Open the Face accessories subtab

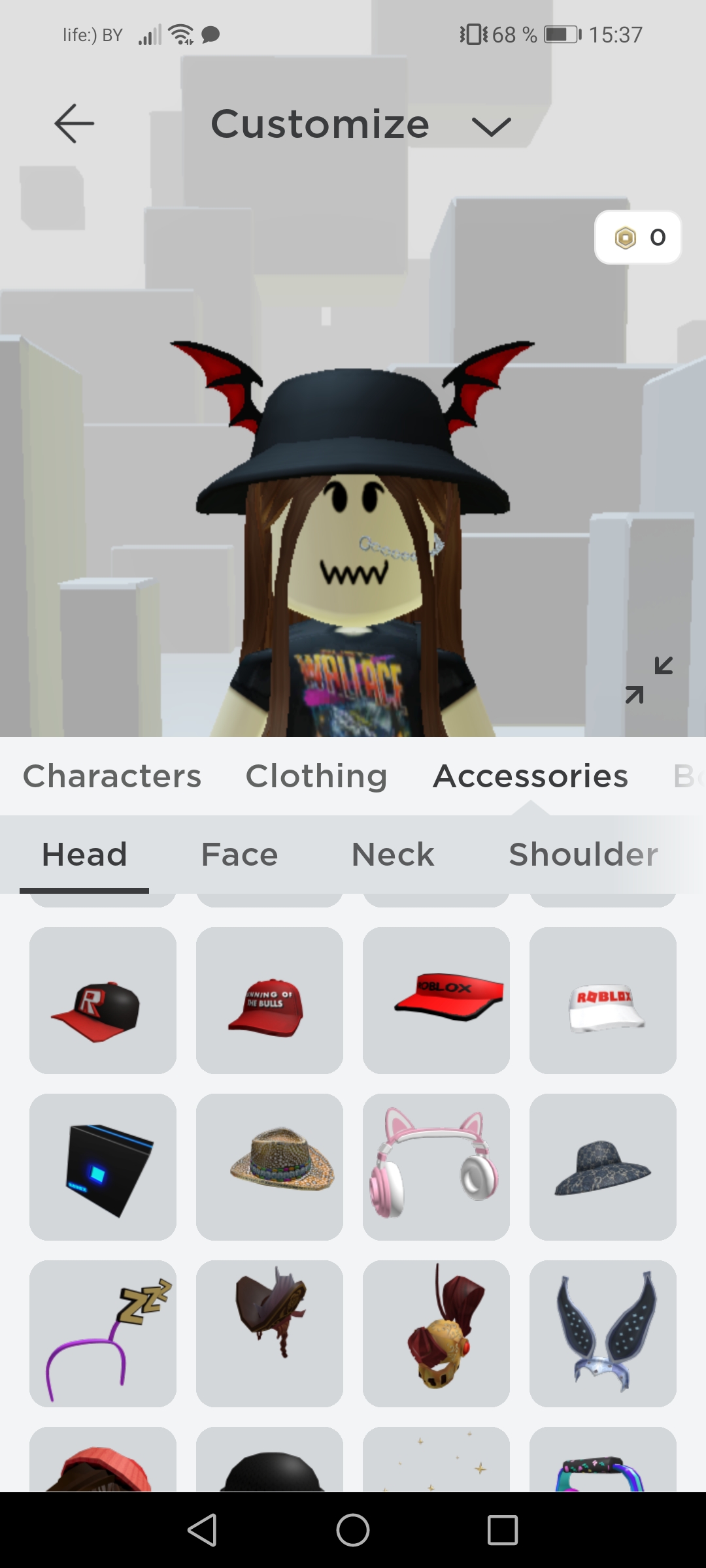click(x=239, y=855)
